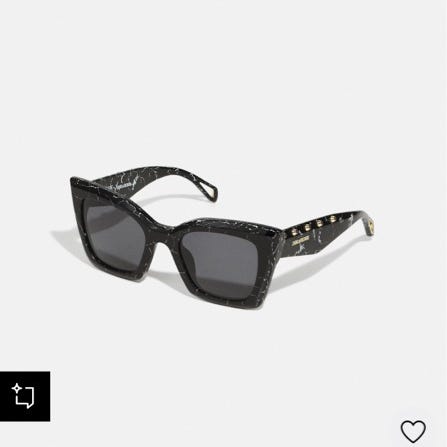
Task: Open the AI chat assistant icon
Action: (25, 396)
